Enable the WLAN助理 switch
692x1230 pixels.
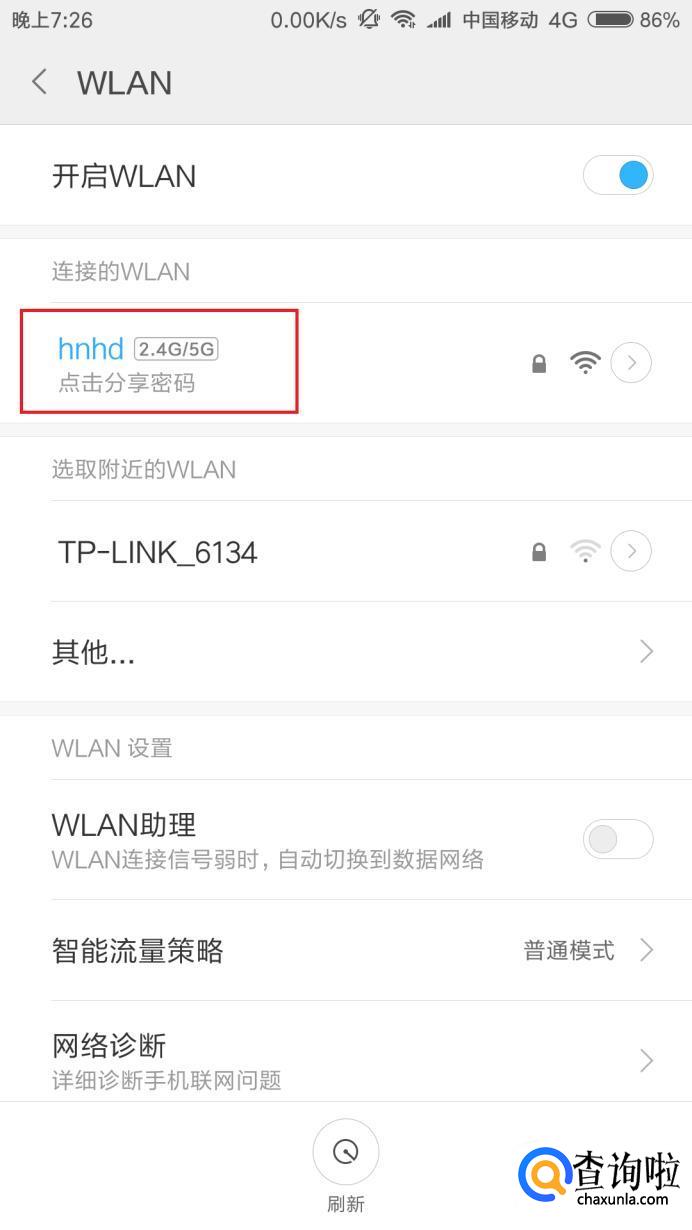click(x=618, y=840)
